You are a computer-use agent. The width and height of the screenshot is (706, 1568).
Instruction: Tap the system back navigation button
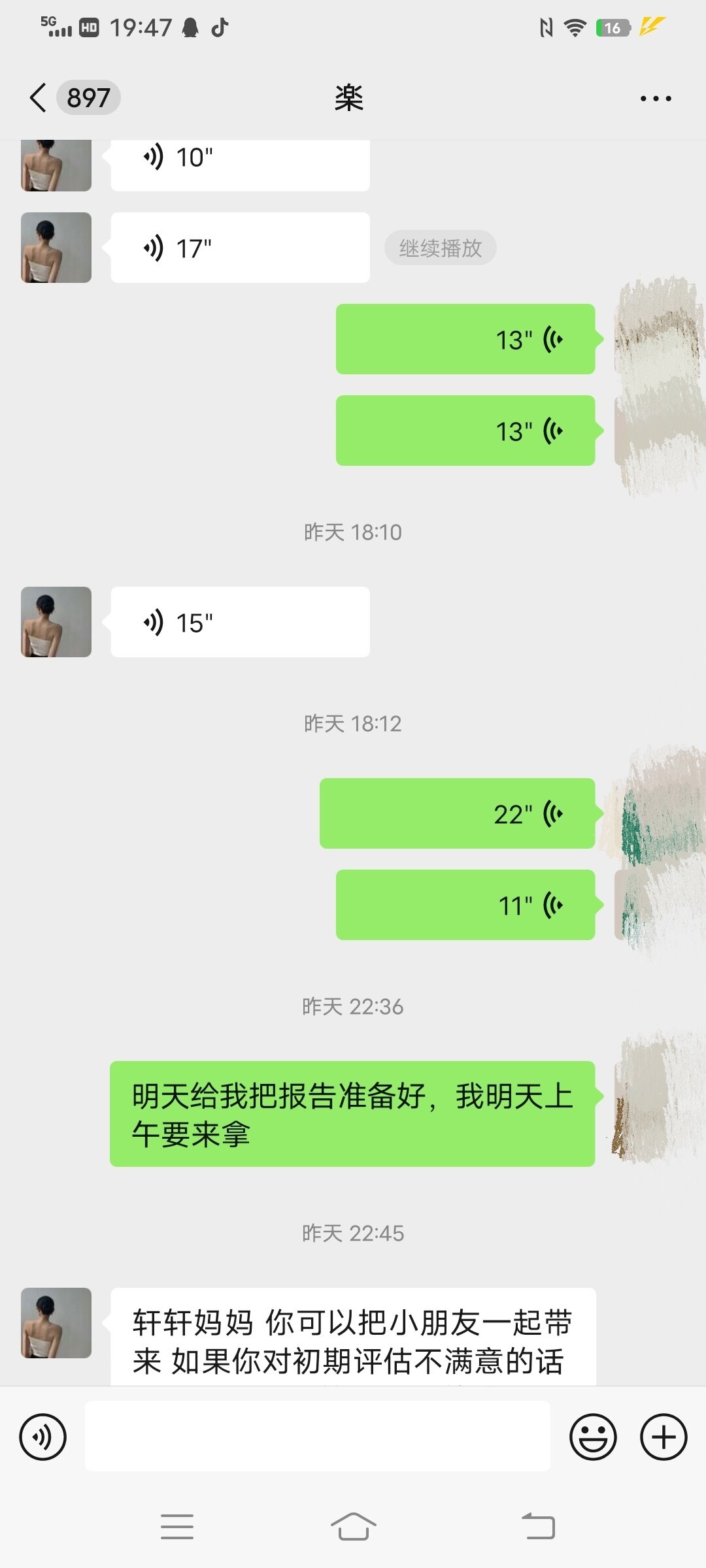click(538, 1527)
